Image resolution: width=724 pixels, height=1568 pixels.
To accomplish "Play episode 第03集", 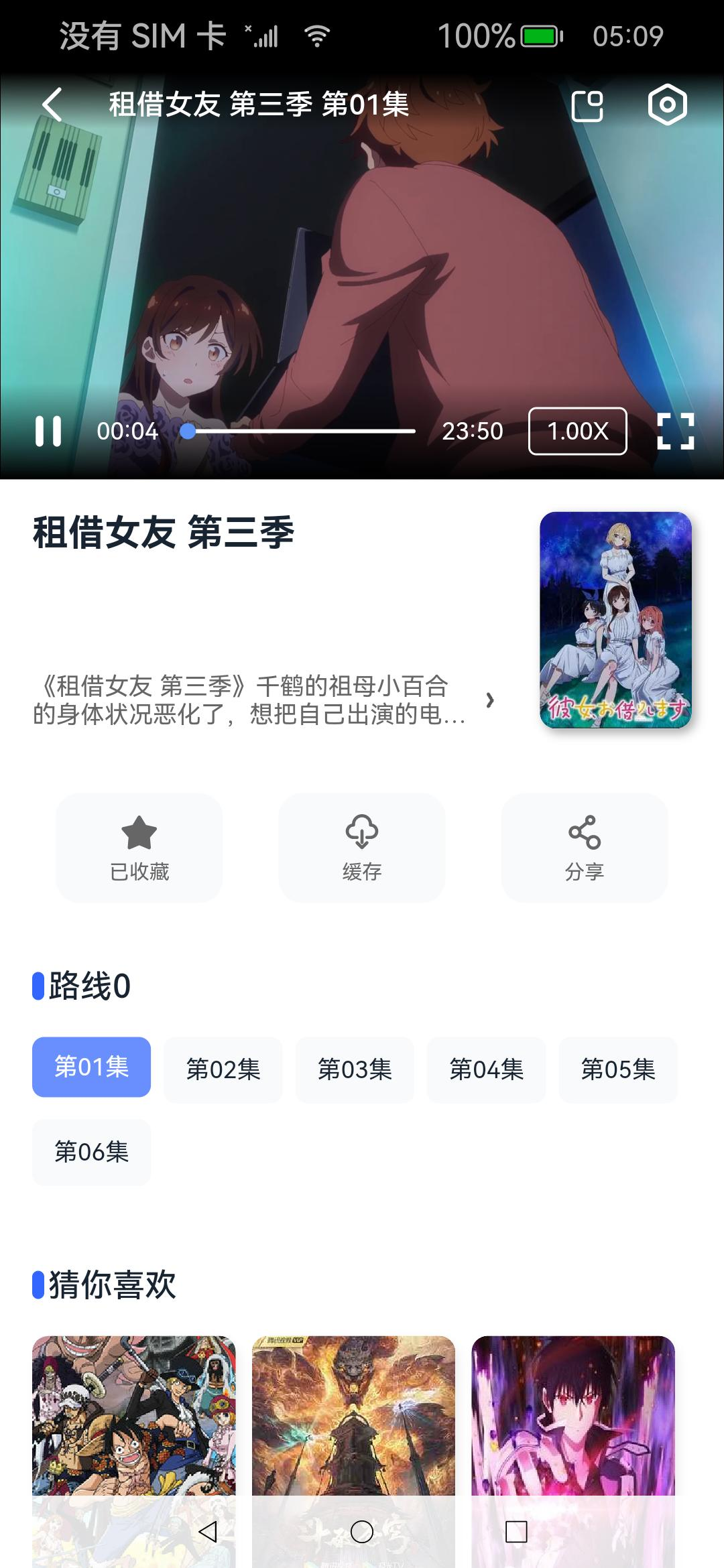I will pyautogui.click(x=355, y=1069).
